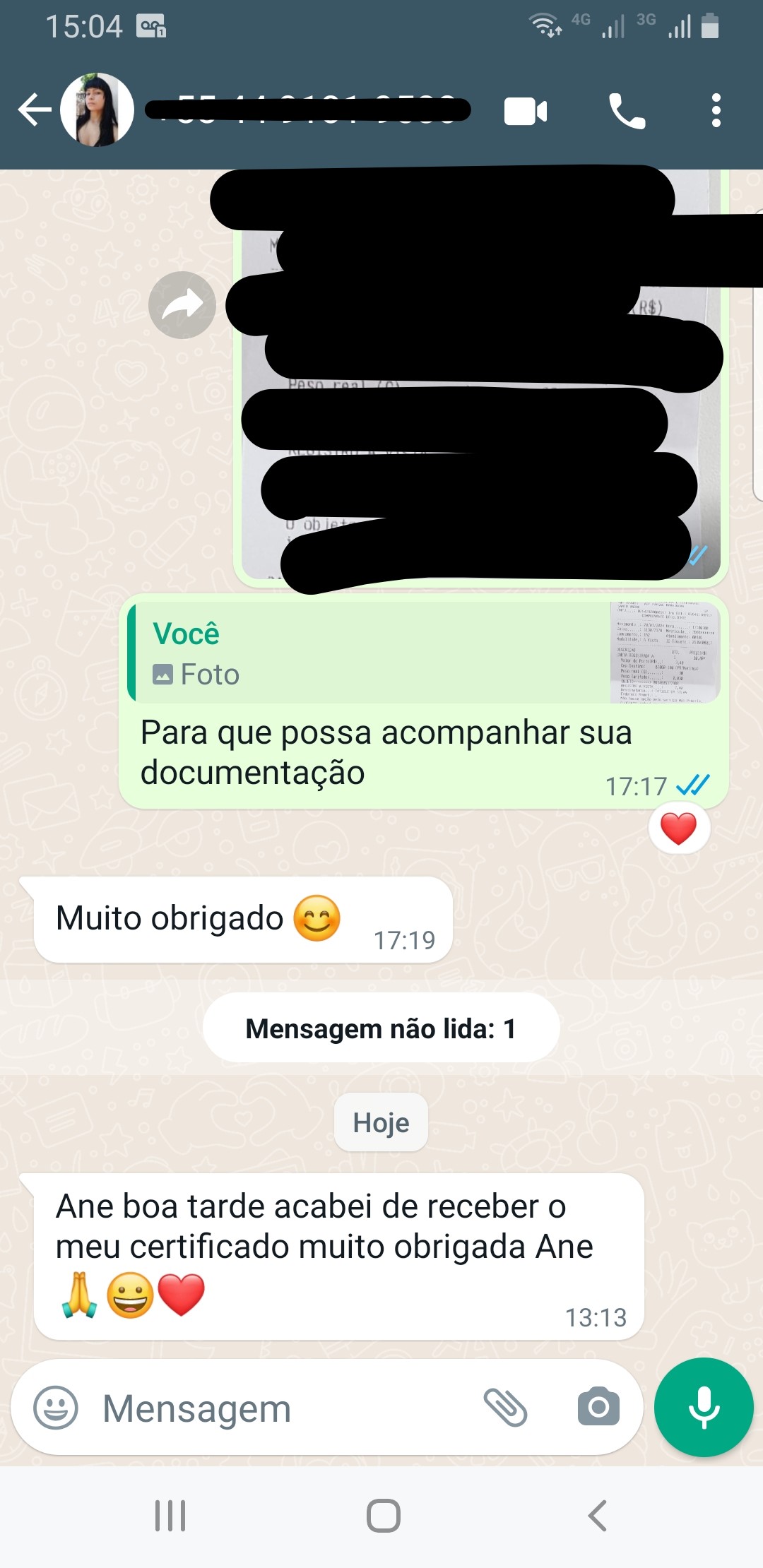Open the emoji picker

coord(56,1408)
